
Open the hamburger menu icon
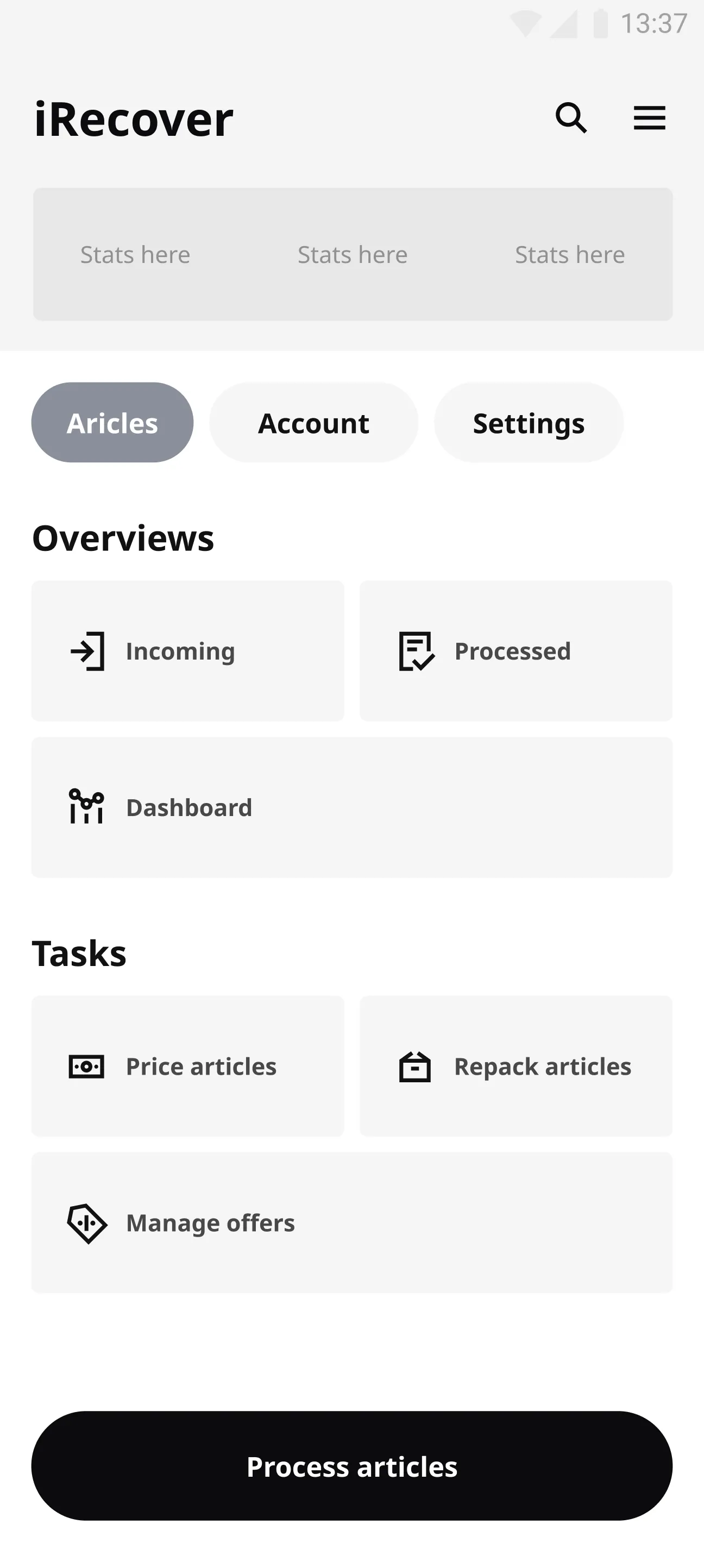coord(649,118)
